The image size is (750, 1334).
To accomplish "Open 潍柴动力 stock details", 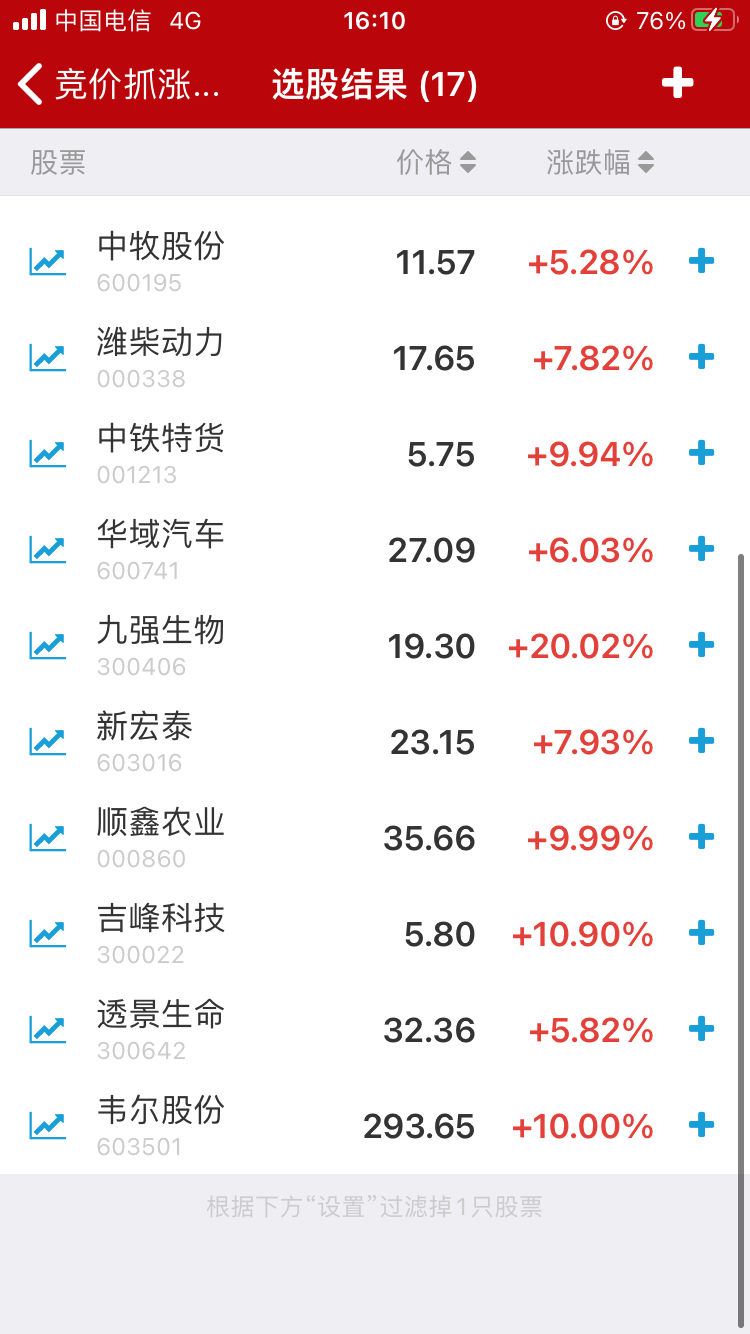I will click(x=161, y=357).
